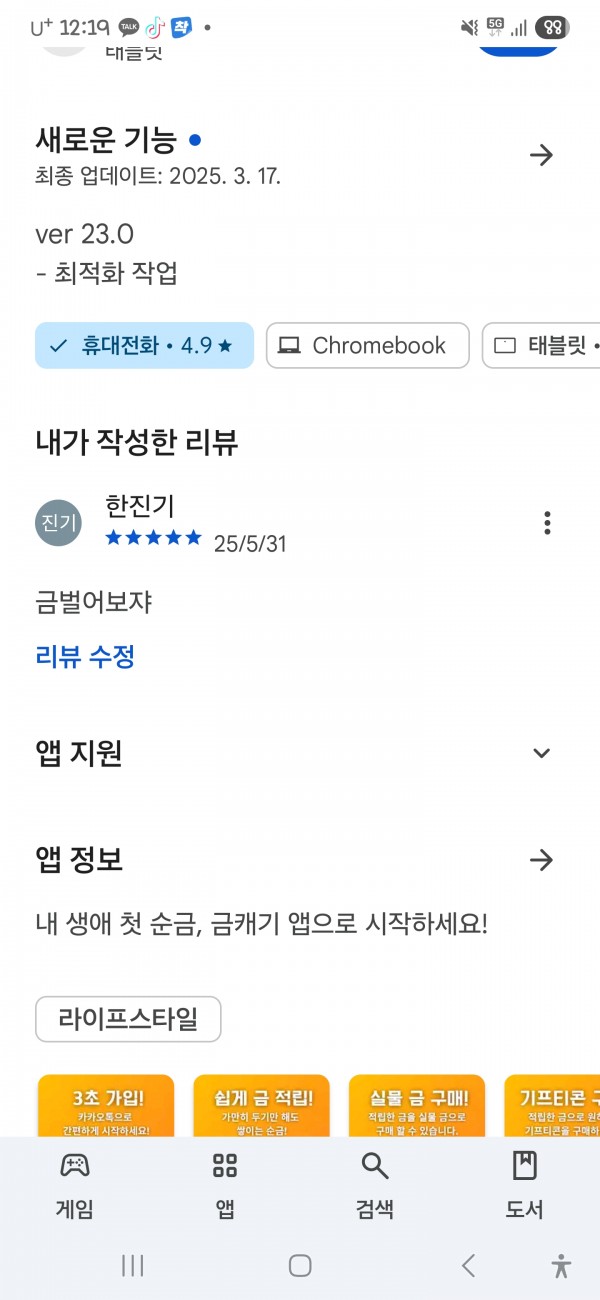This screenshot has height=1300, width=600.
Task: Switch to the 검색 tab
Action: pyautogui.click(x=375, y=1184)
